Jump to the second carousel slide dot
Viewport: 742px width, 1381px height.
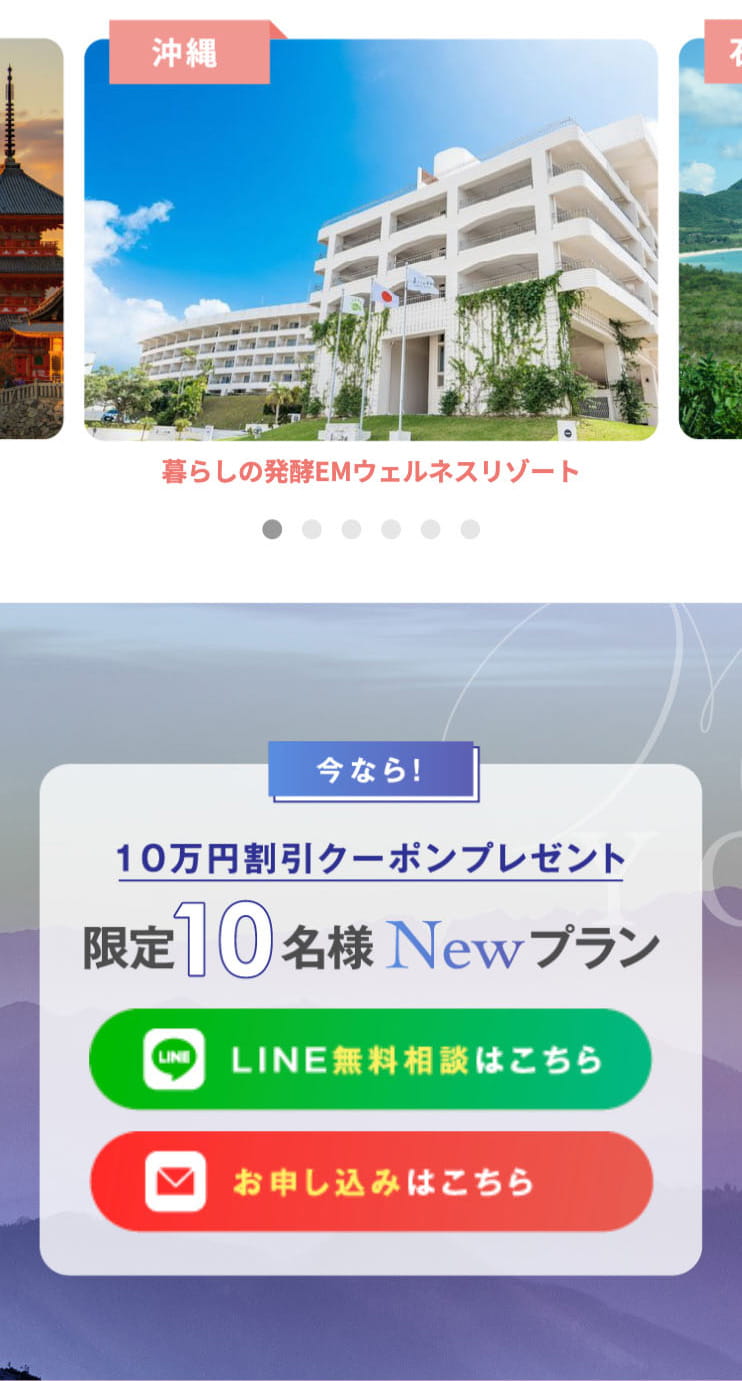[x=312, y=529]
